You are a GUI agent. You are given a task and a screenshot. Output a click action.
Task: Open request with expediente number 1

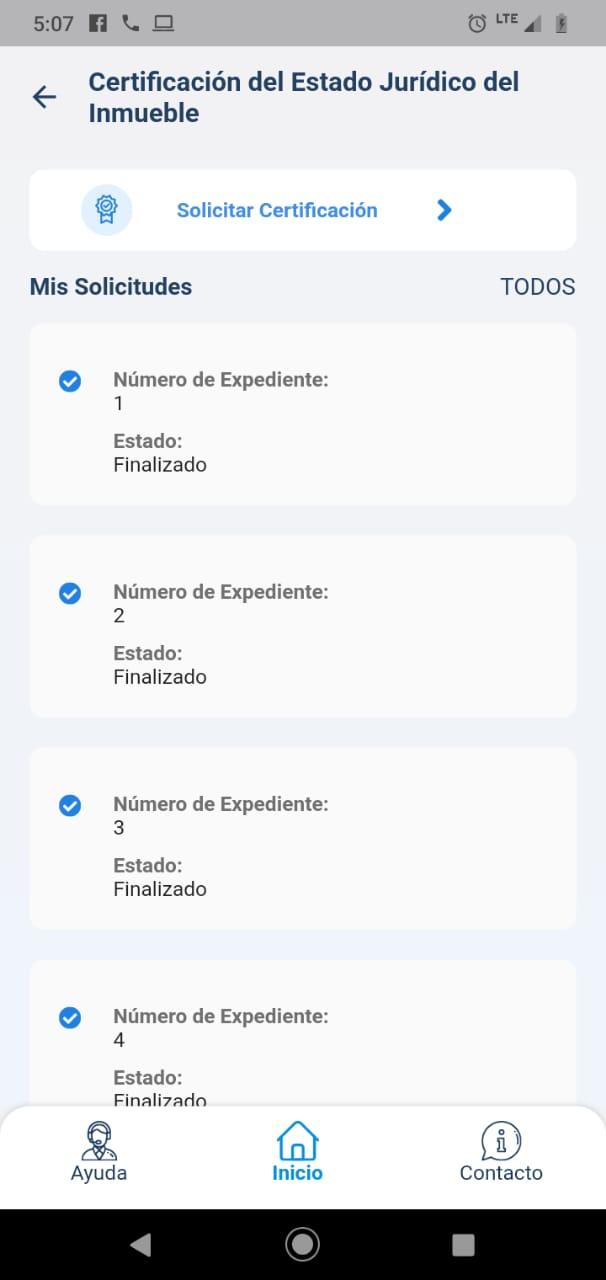pyautogui.click(x=302, y=414)
